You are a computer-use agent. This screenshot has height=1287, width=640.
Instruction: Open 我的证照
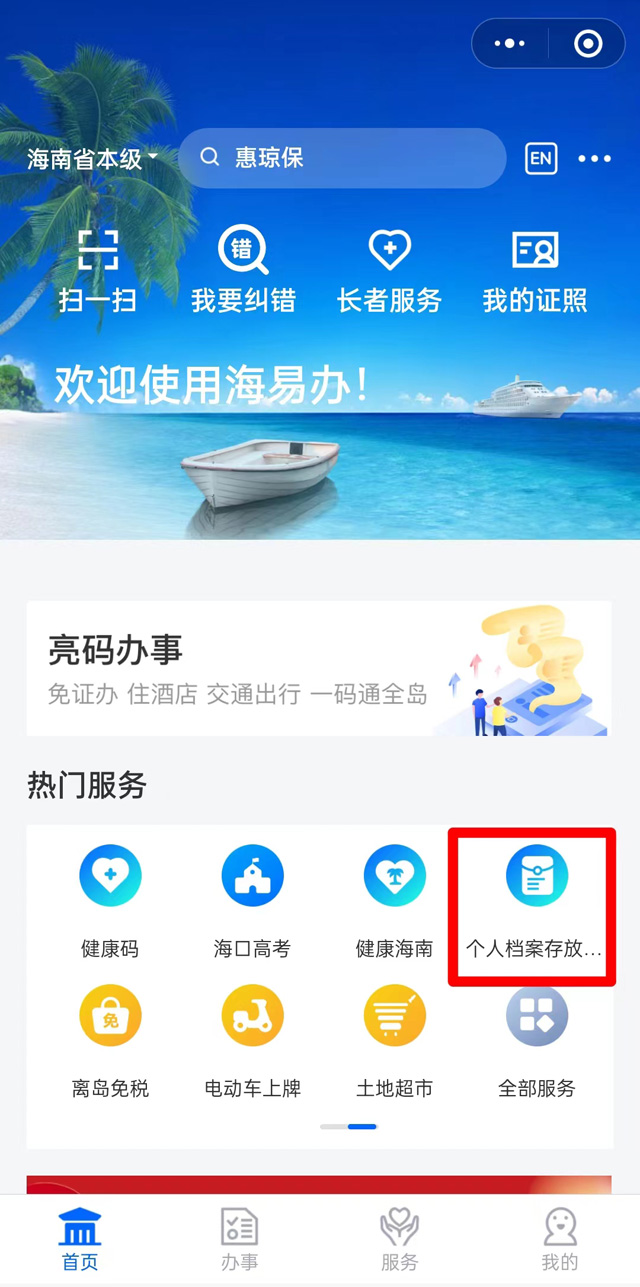[534, 271]
